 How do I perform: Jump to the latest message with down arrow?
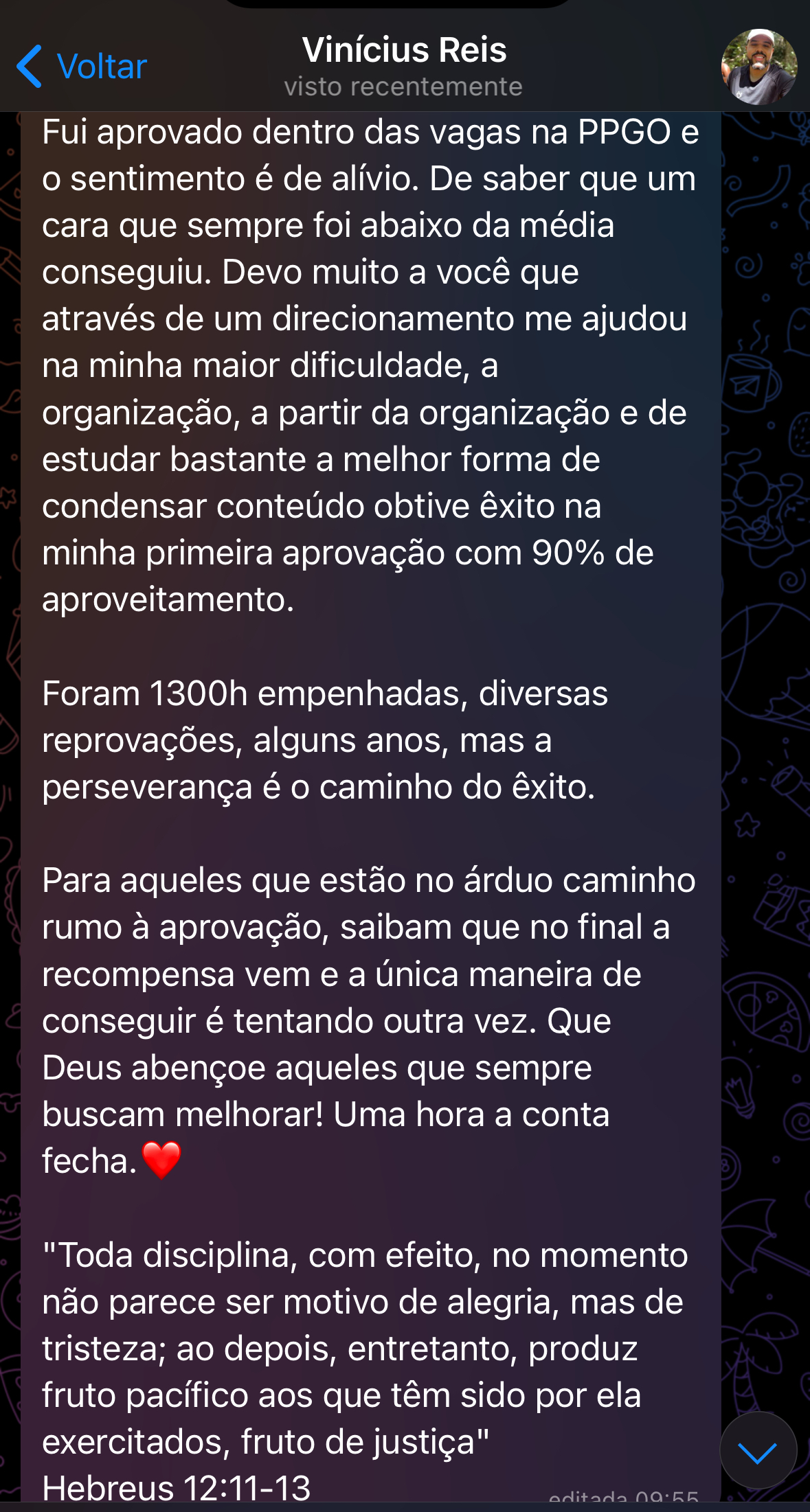click(x=758, y=1451)
